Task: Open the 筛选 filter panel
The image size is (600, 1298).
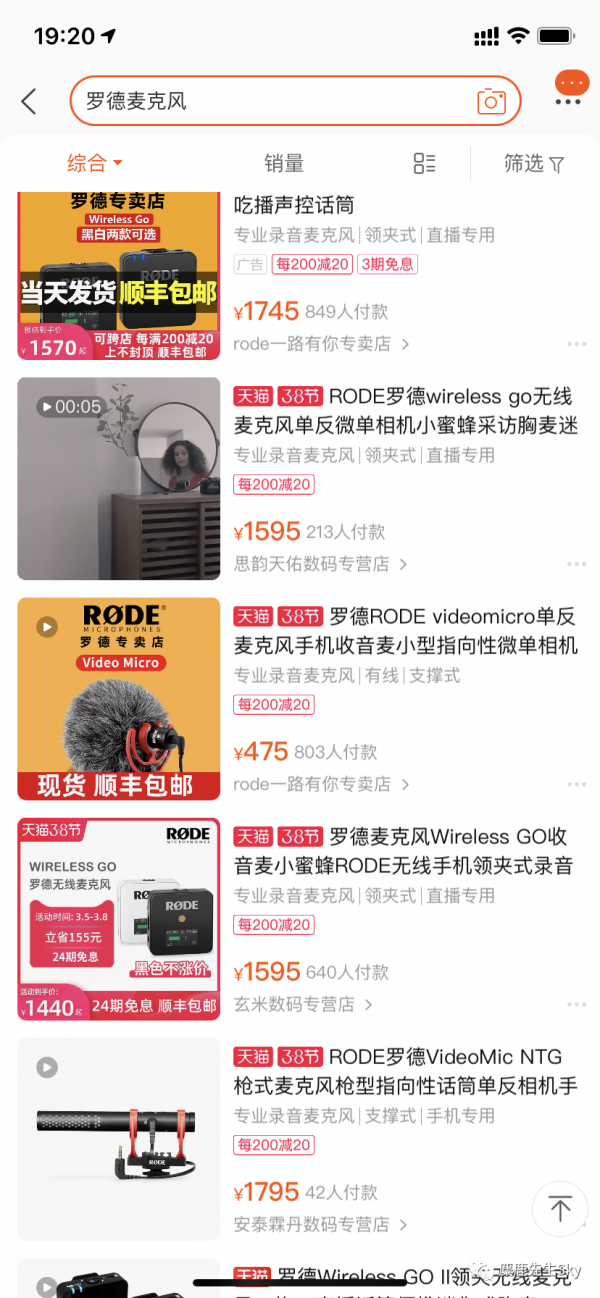Action: click(x=534, y=163)
